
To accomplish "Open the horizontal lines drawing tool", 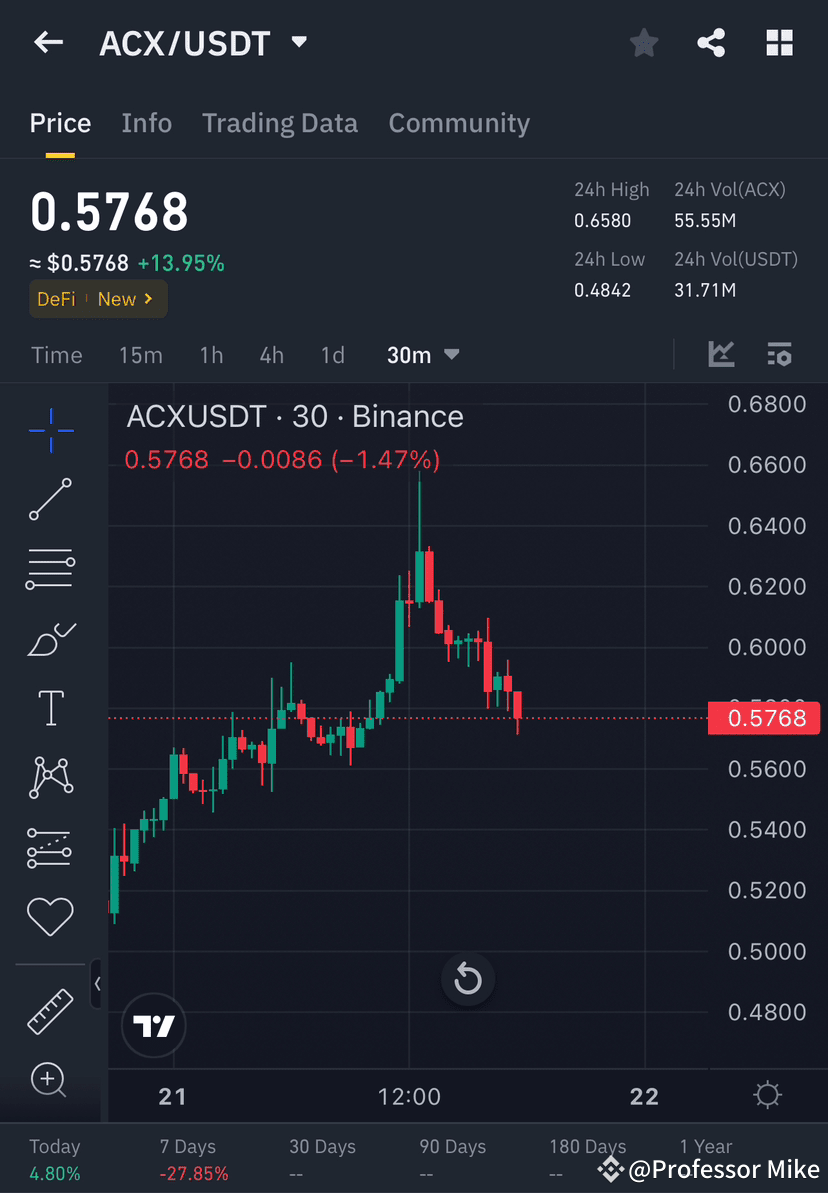I will (x=50, y=568).
